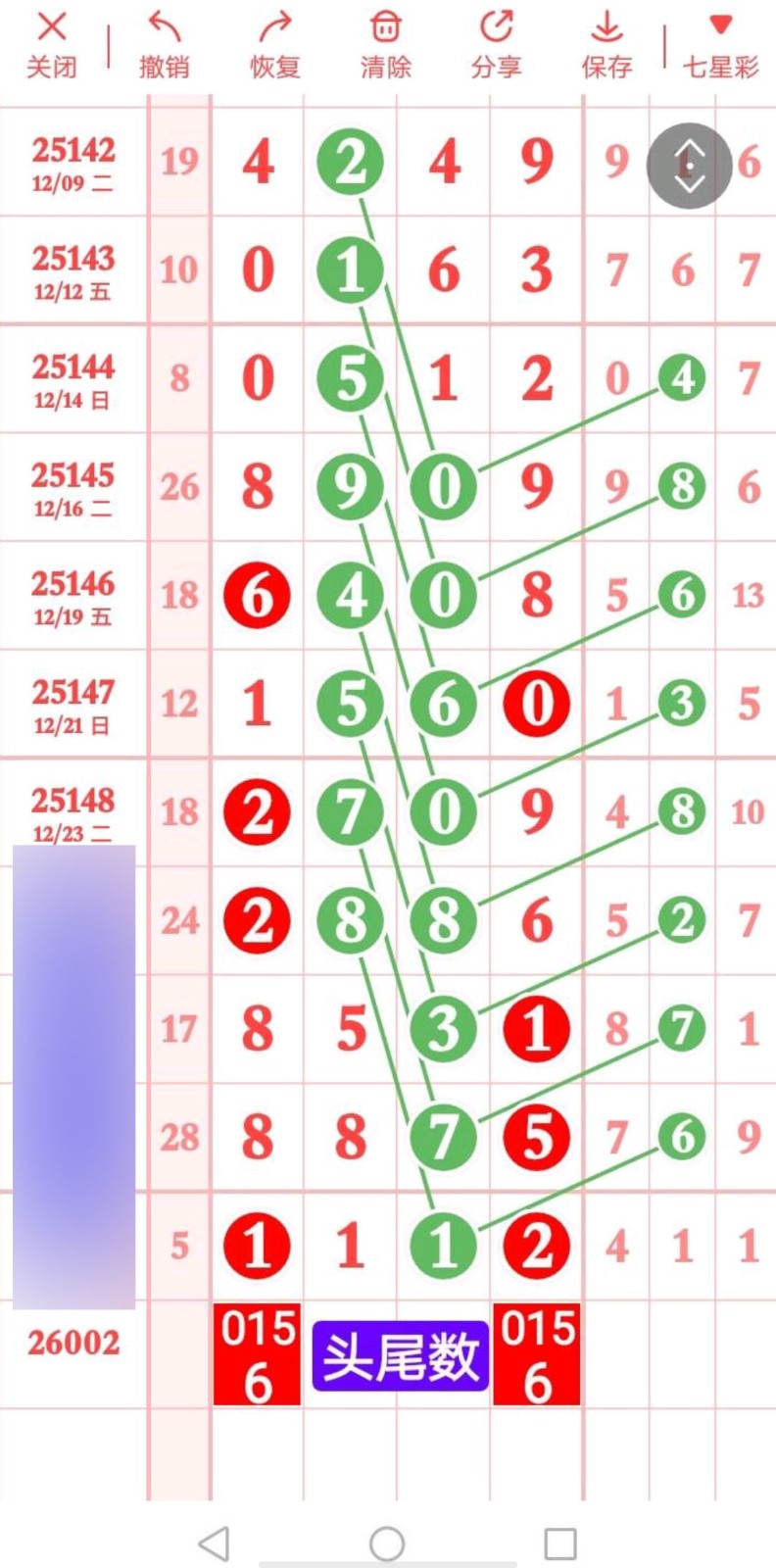Close the chart editor
776x1568 pixels.
pyautogui.click(x=51, y=45)
